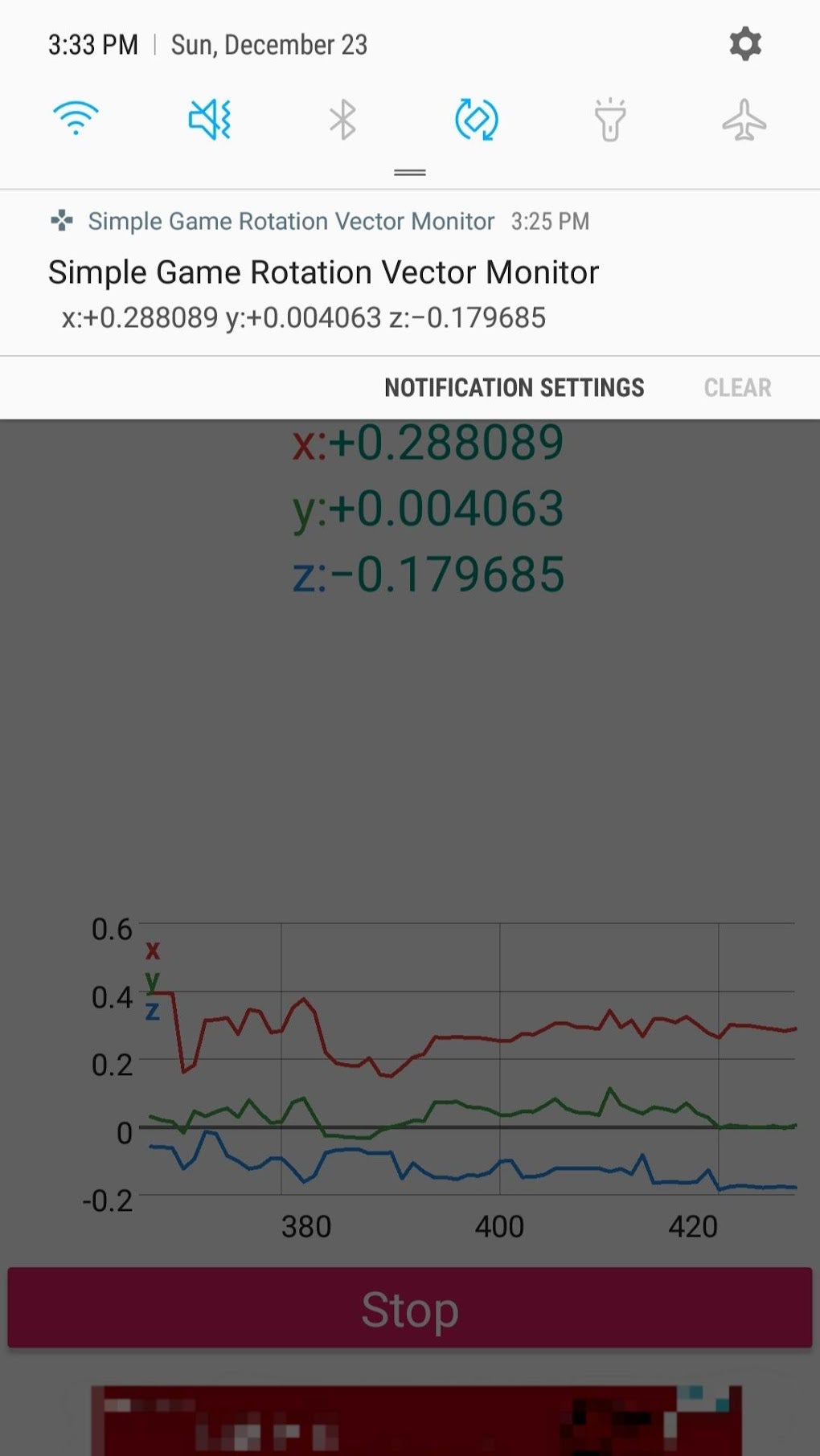This screenshot has width=820, height=1456.
Task: Expand the quick settings panel handle
Action: tap(409, 171)
